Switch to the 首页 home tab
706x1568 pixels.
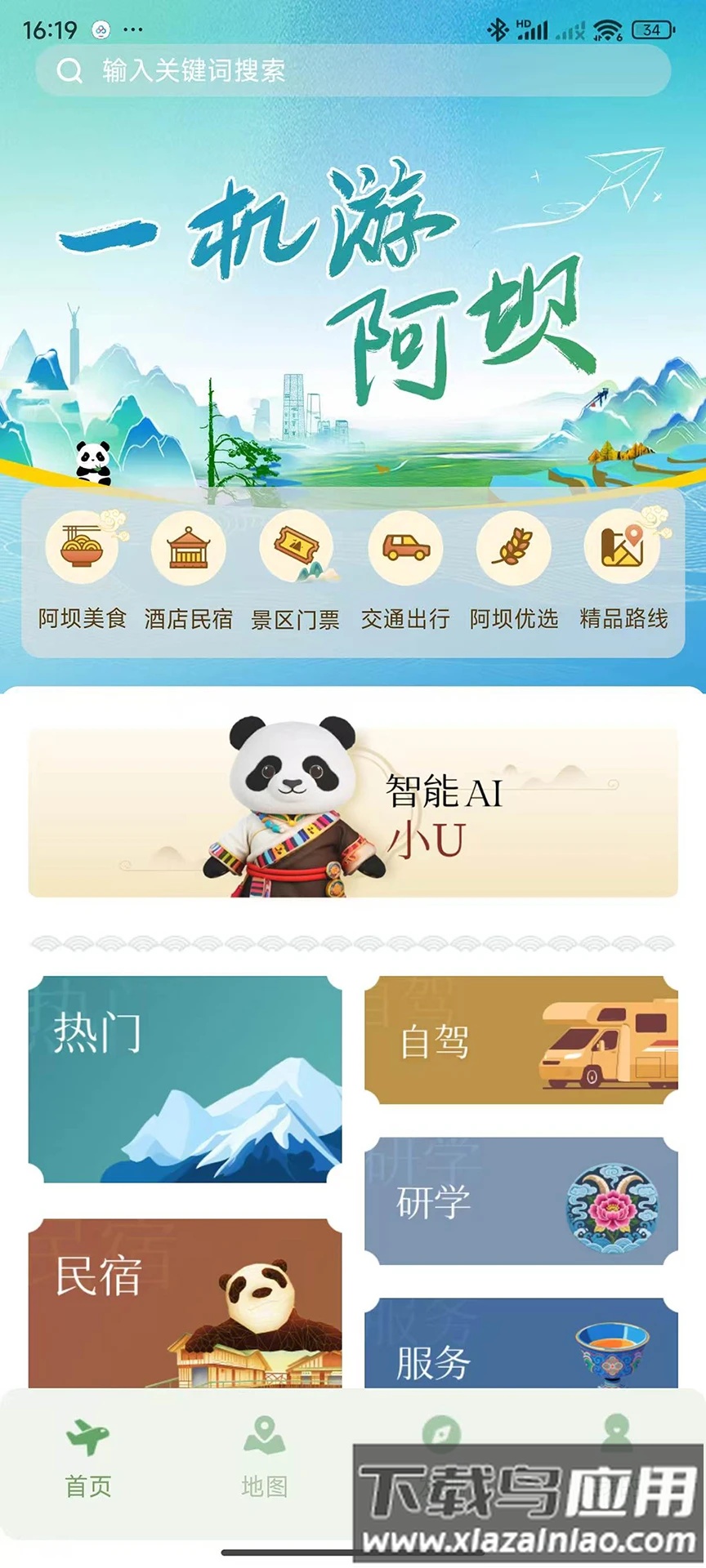(88, 1458)
